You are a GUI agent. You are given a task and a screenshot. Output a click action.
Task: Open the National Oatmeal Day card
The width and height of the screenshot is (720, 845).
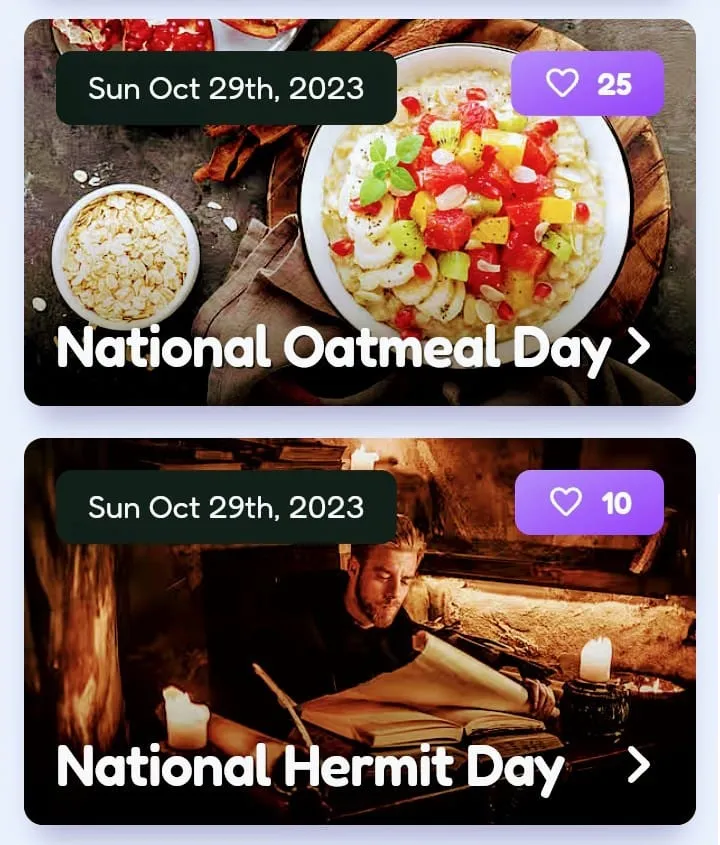[x=352, y=347]
